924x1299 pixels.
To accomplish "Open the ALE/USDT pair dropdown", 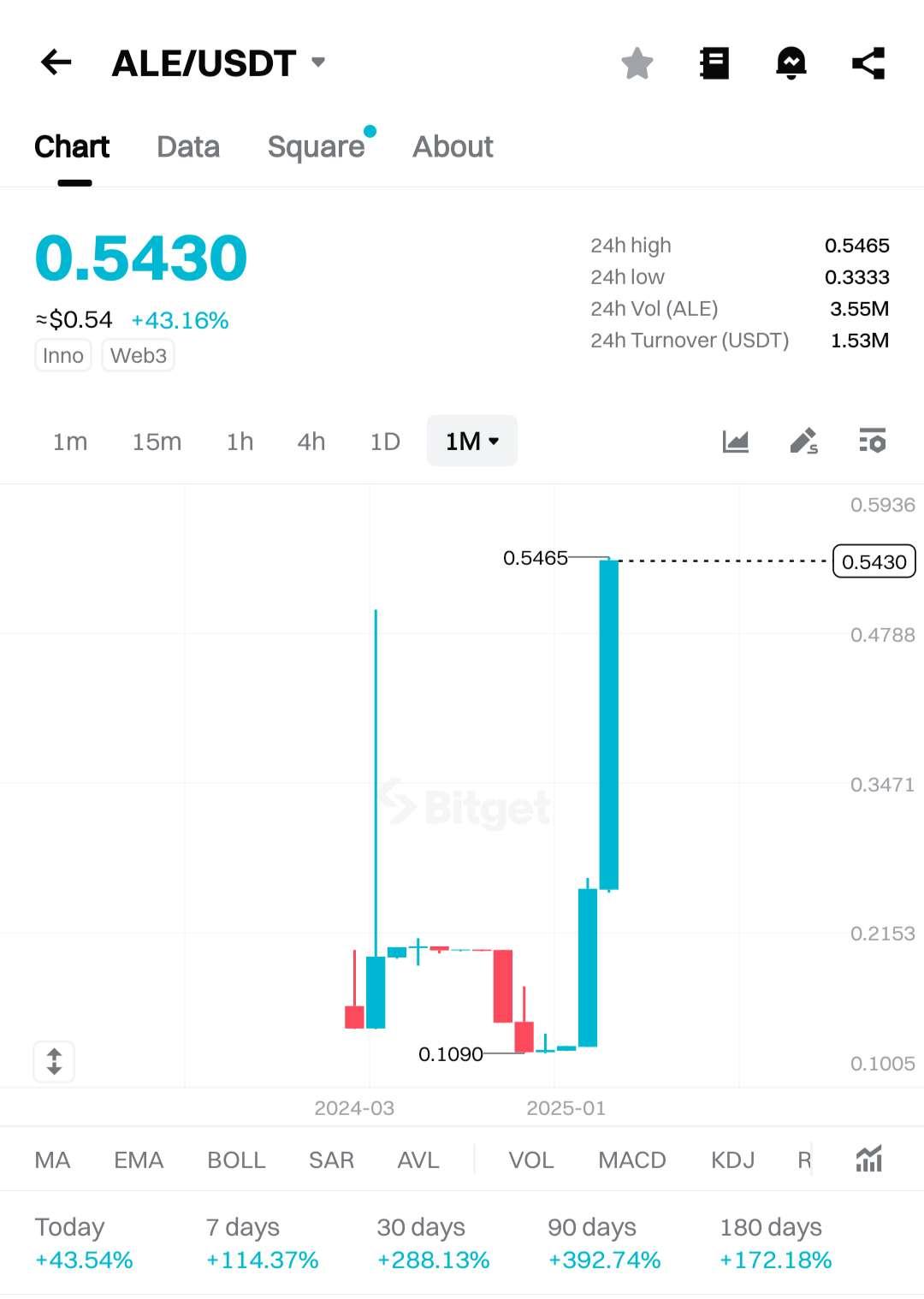I will tap(318, 62).
